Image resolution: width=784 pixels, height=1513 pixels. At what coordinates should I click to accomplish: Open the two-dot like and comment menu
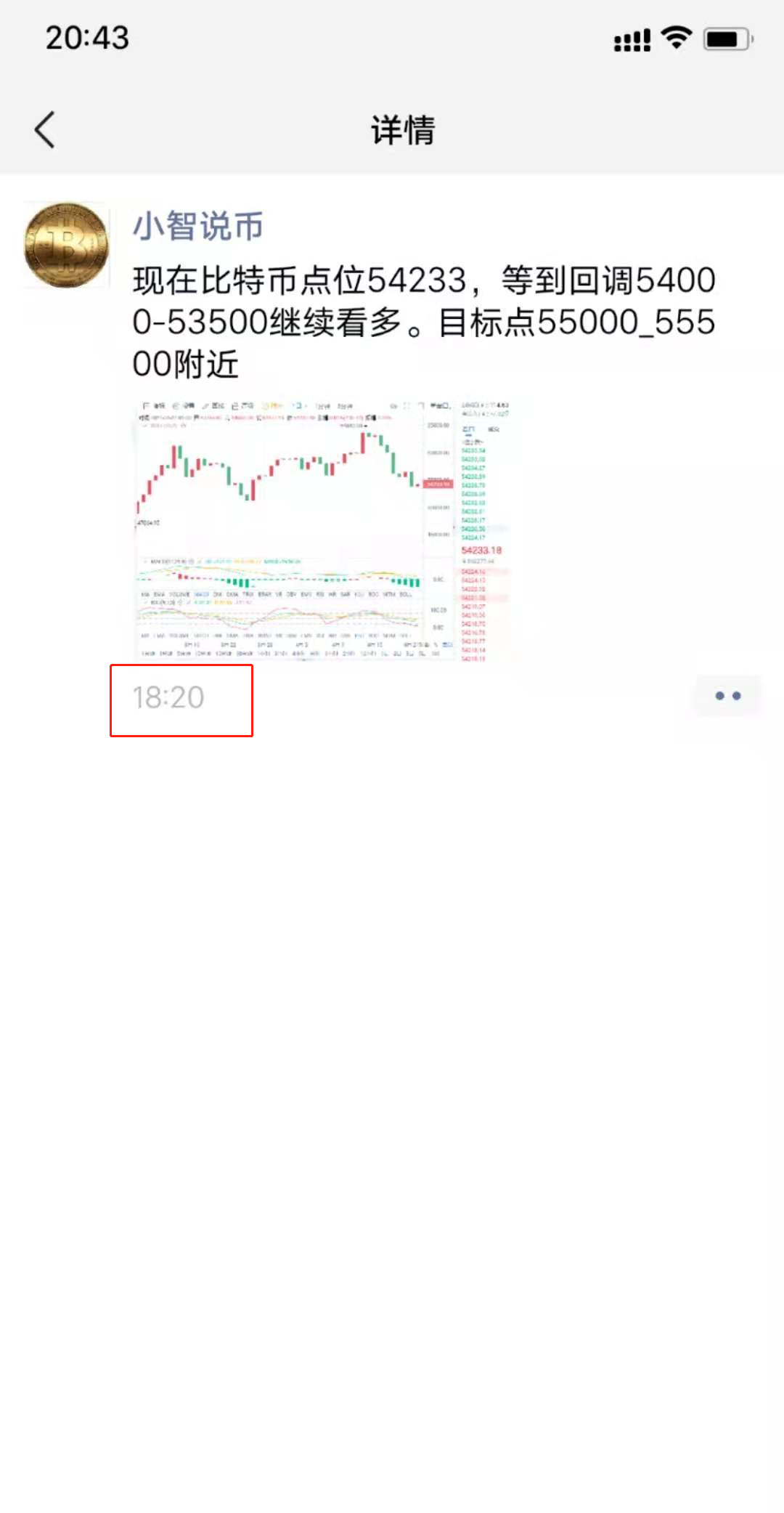[x=727, y=696]
